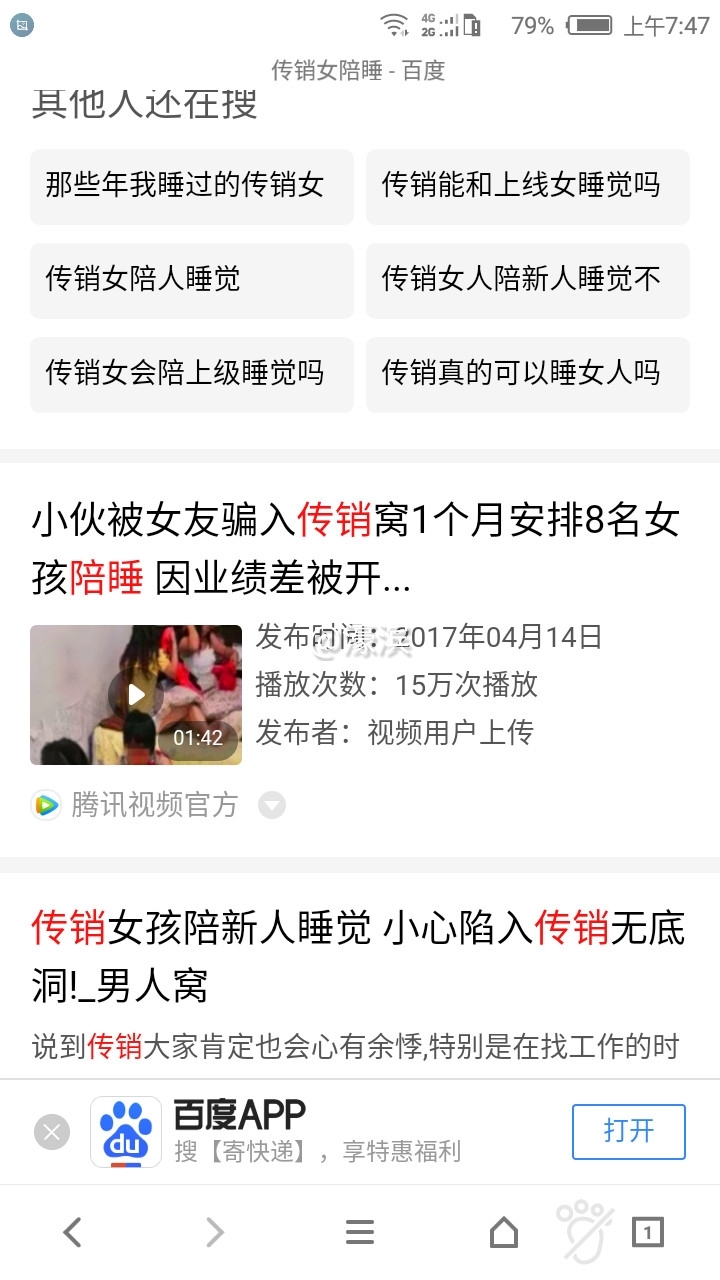This screenshot has height=1280, width=720.
Task: Select the related search 传销女会陪上级睡觉吗
Action: pyautogui.click(x=191, y=374)
